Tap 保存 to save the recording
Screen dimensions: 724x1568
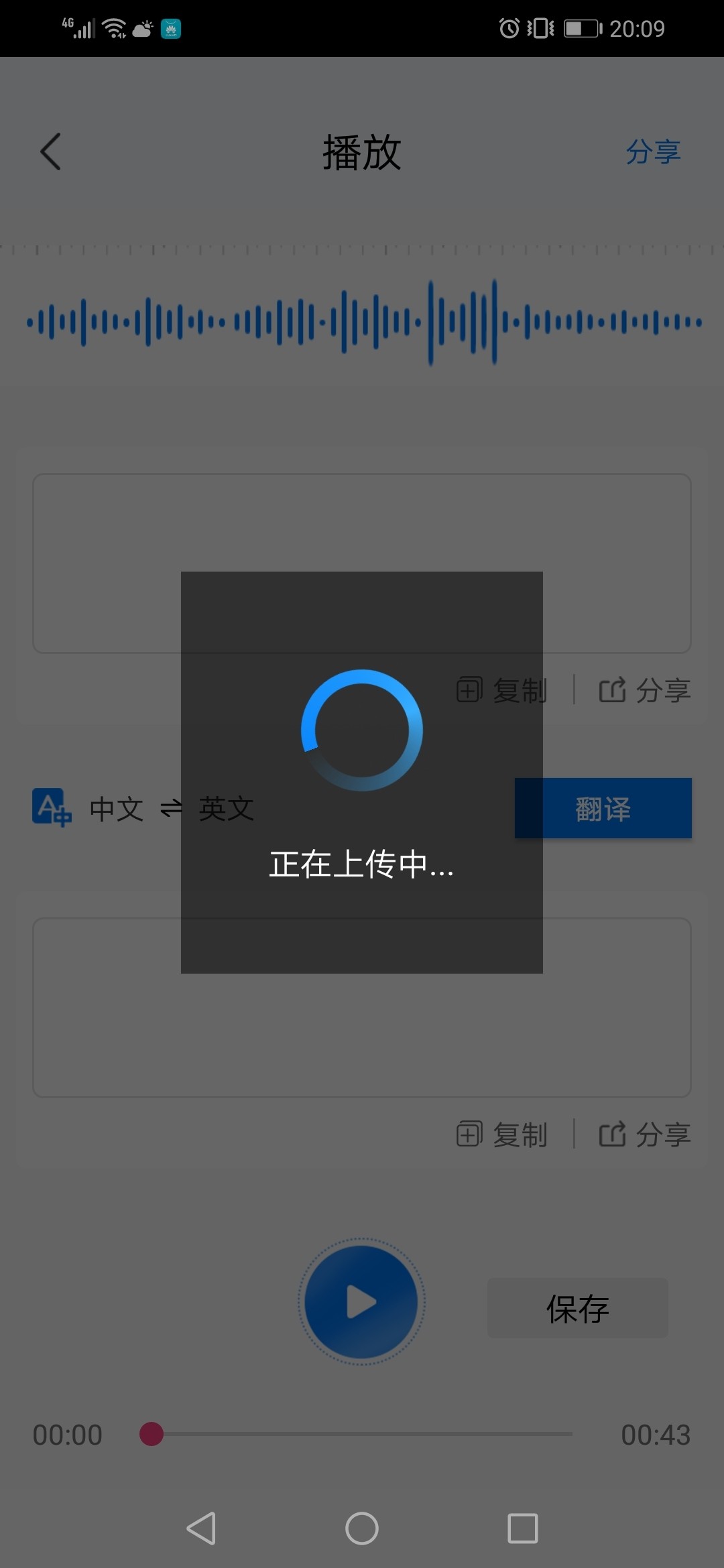click(x=577, y=1307)
